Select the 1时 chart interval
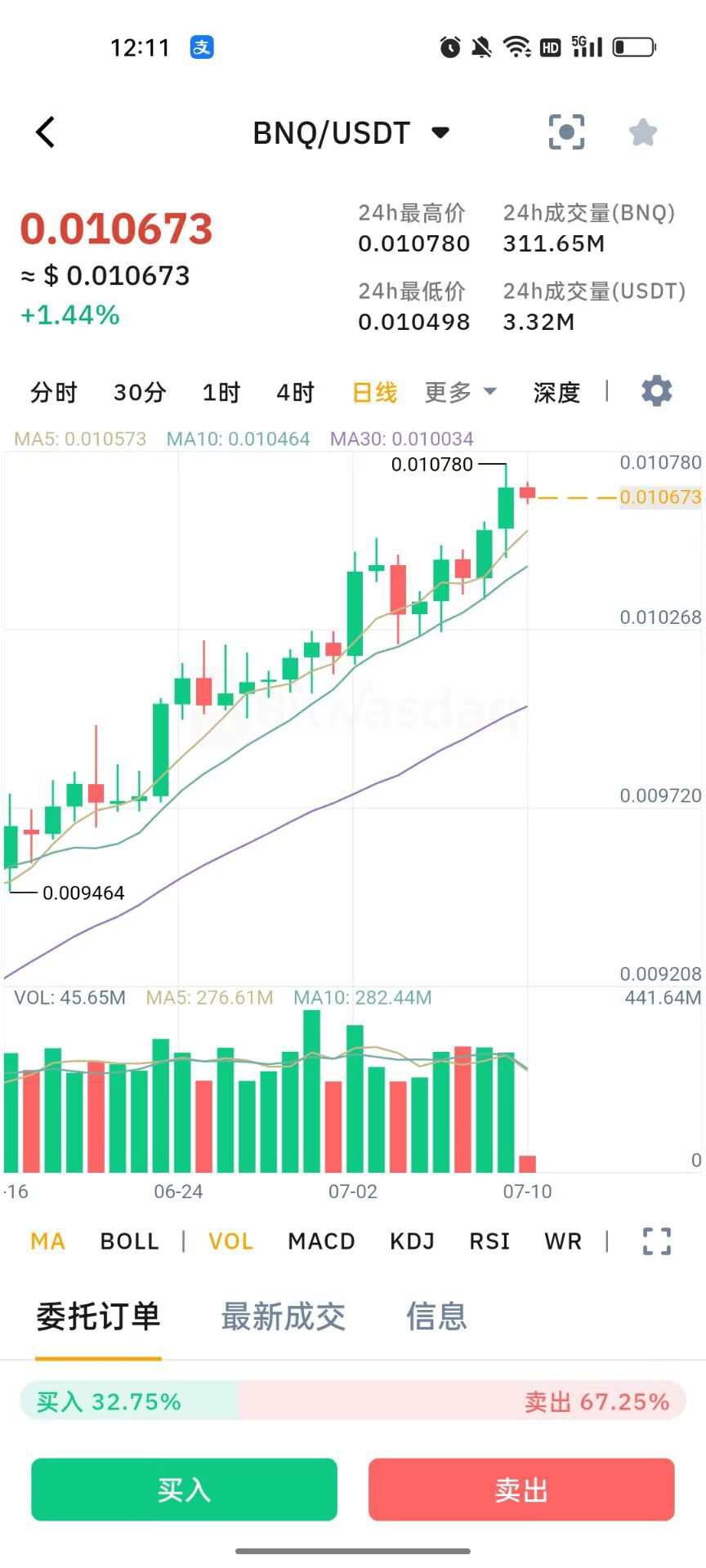Screen dimensions: 706x1568 (x=221, y=393)
